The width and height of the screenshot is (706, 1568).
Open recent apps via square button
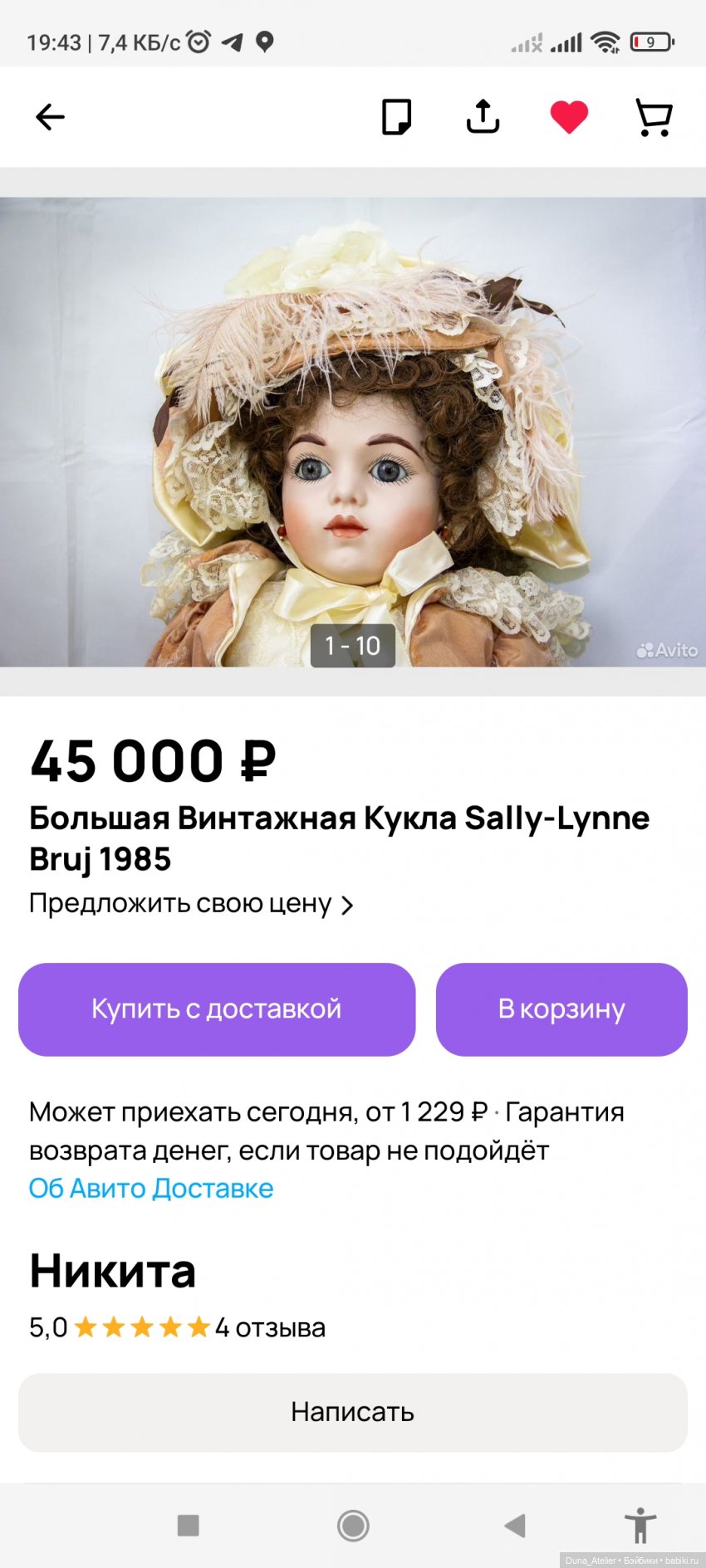coord(189,1525)
